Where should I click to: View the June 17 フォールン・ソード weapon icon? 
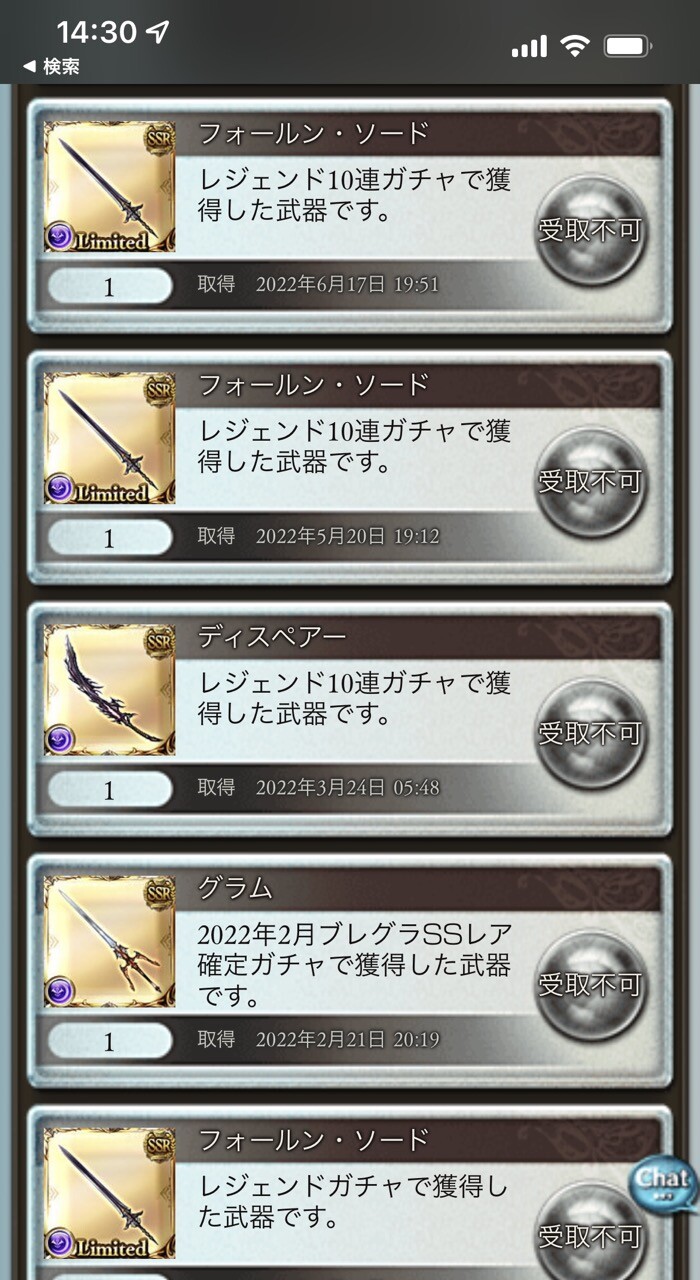[110, 187]
